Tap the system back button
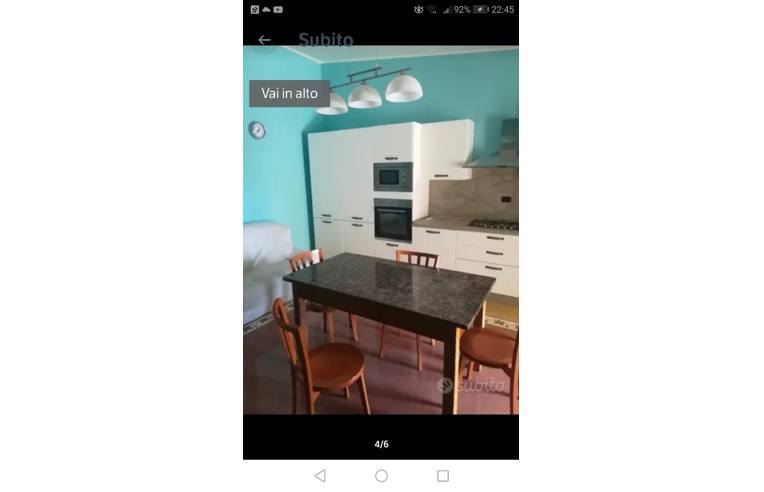This screenshot has height=492, width=764. click(x=320, y=476)
